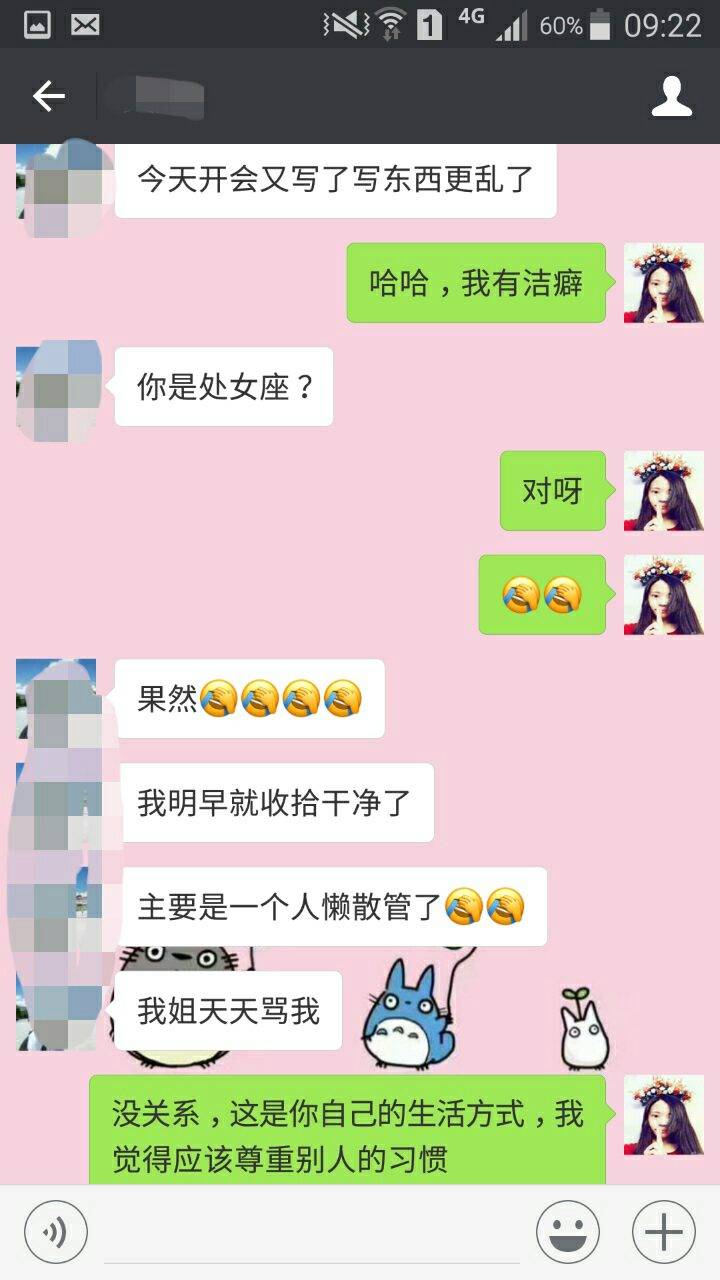Open contact's avatar beside 你是处女座？
This screenshot has height=1280, width=720.
coord(57,387)
